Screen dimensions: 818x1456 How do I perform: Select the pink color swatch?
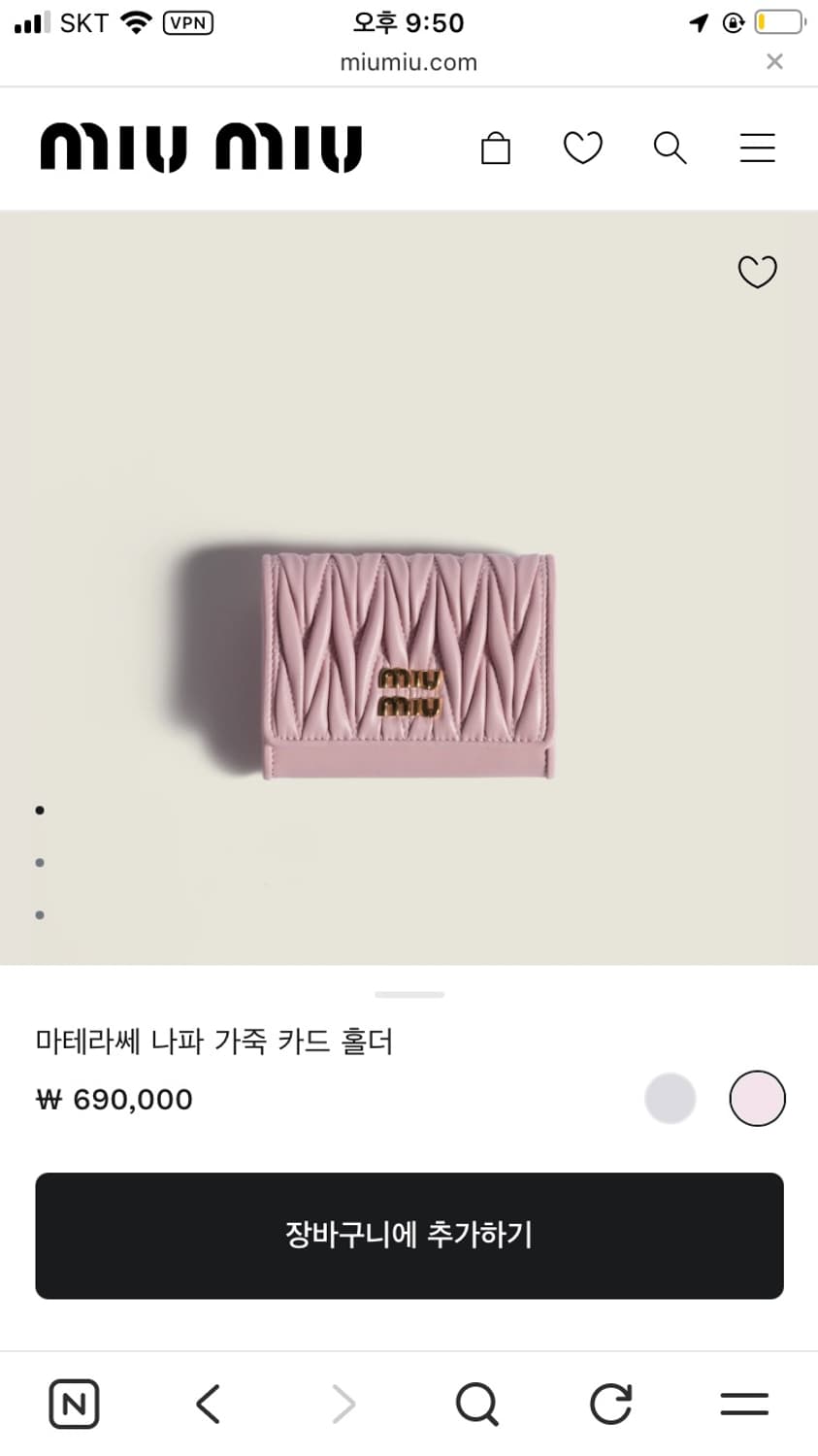point(757,1098)
